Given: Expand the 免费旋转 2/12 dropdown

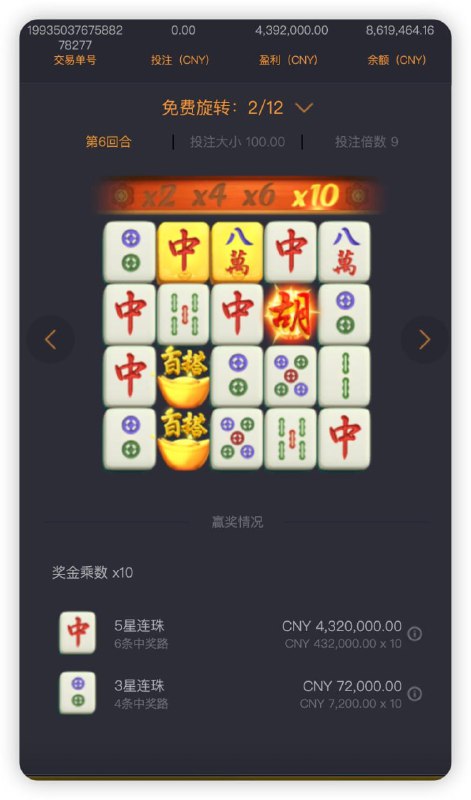Looking at the screenshot, I should point(304,108).
